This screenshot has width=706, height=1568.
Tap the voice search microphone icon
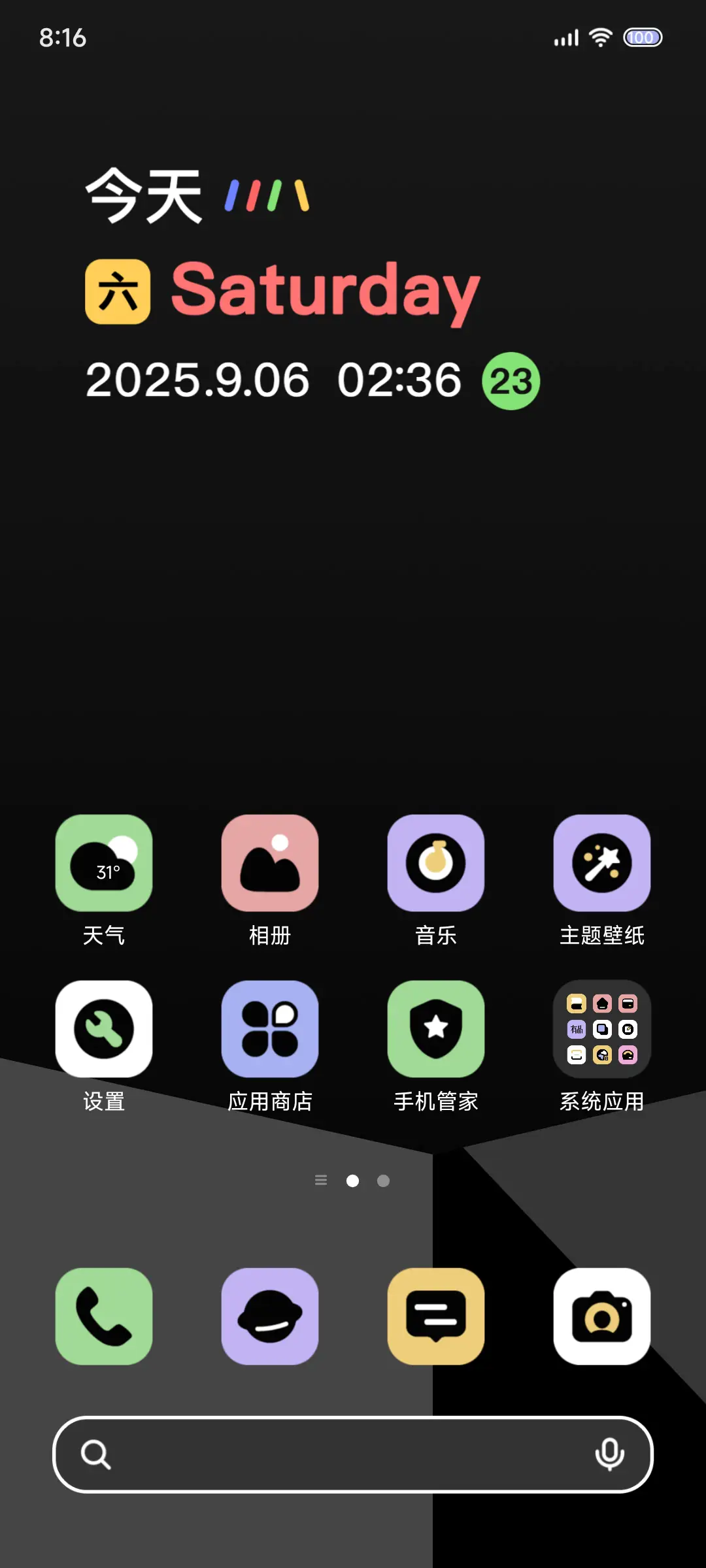[611, 1455]
